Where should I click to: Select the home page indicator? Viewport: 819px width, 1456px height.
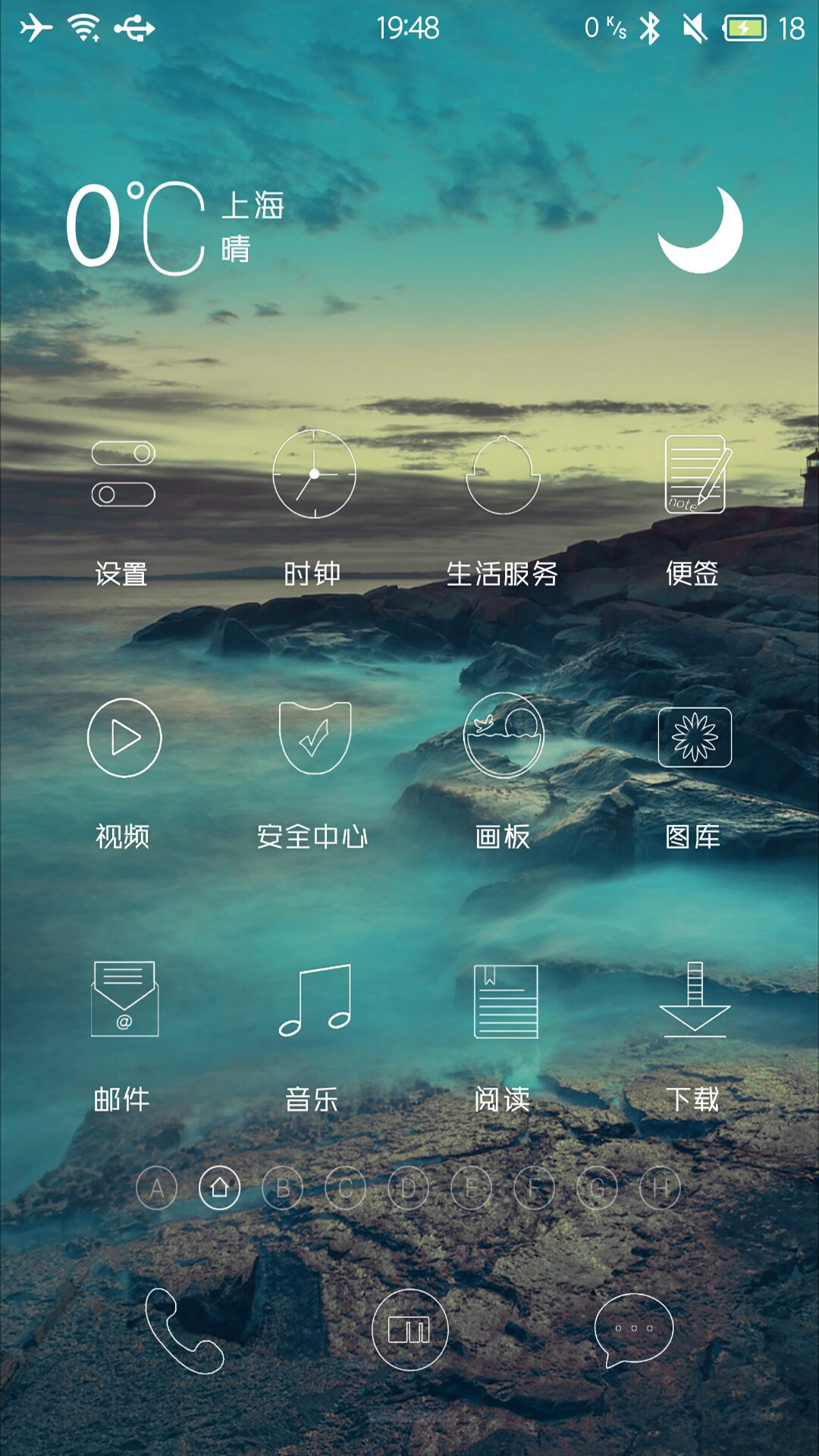[x=220, y=1188]
